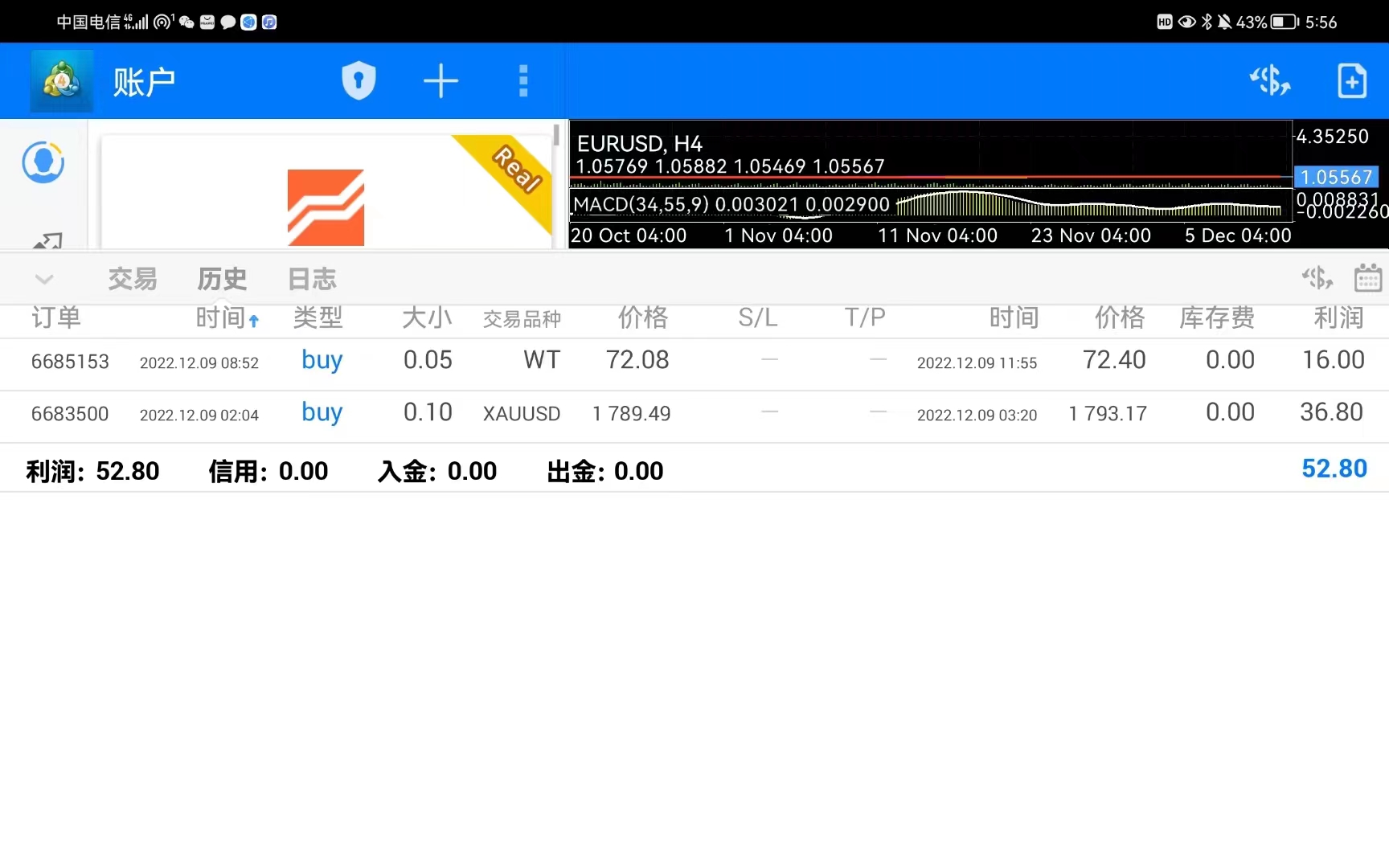Open the EURUSD H4 chart
This screenshot has height=868, width=1389.
click(x=930, y=183)
